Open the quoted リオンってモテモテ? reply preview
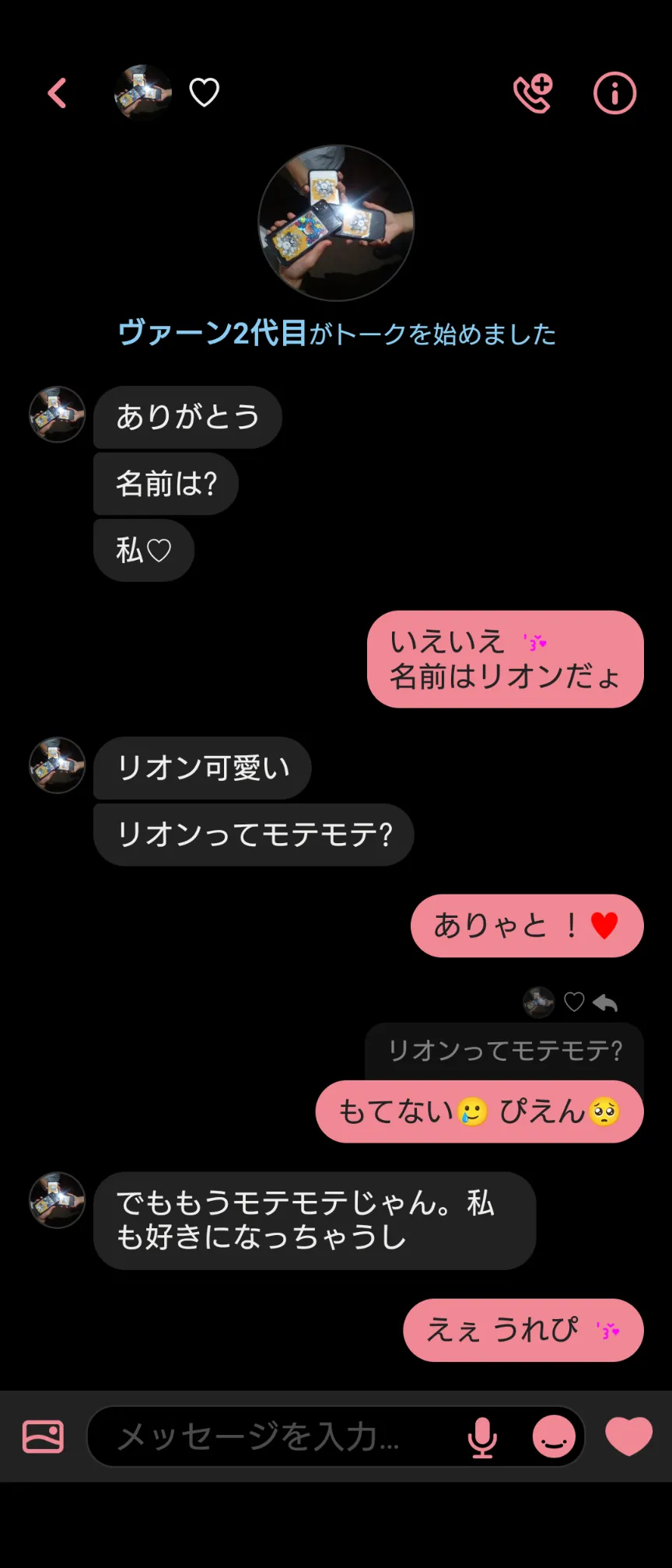This screenshot has height=1568, width=672. pos(505,1051)
